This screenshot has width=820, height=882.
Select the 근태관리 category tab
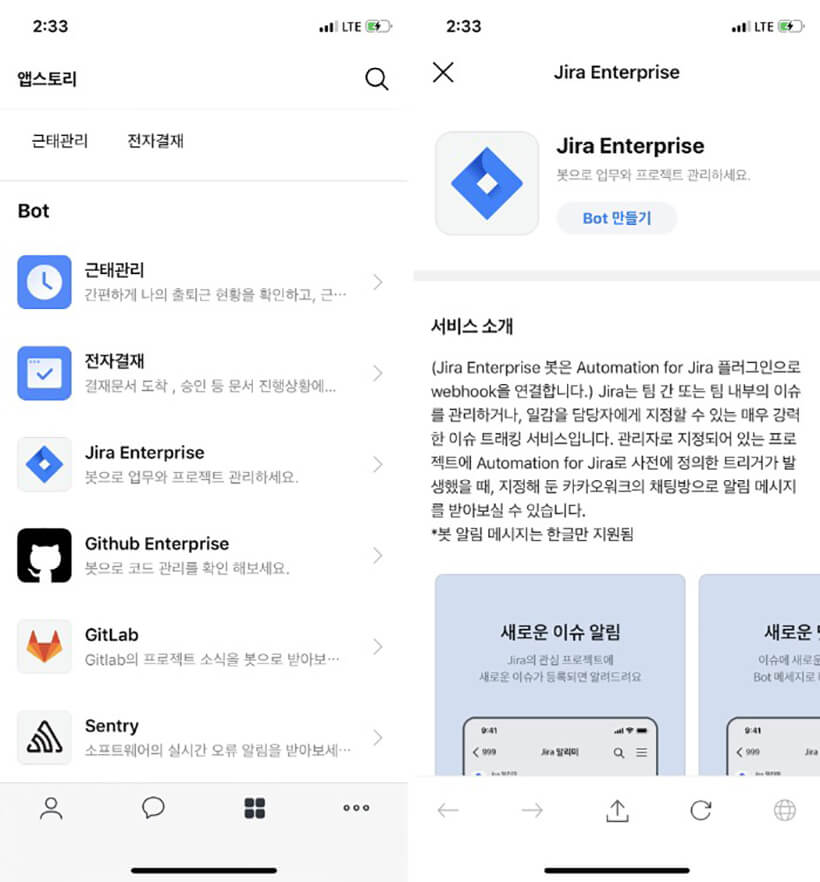click(60, 141)
